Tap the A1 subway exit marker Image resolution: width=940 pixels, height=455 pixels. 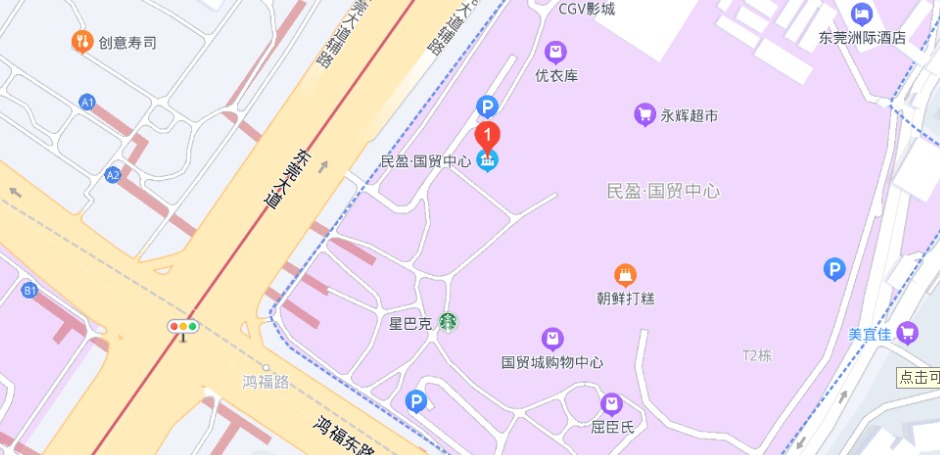[87, 102]
